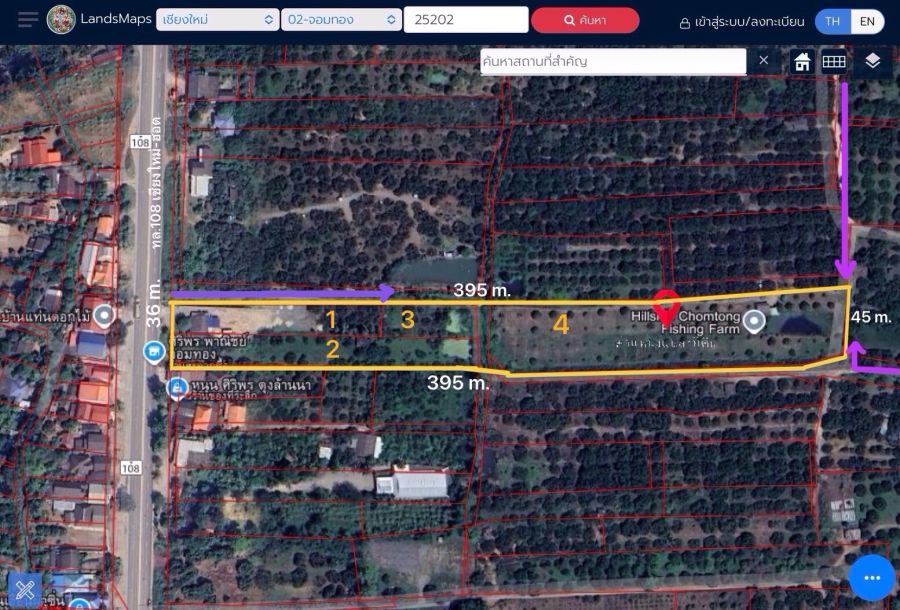Open the hamburger drawer menu
Image resolution: width=900 pixels, height=610 pixels.
point(28,20)
